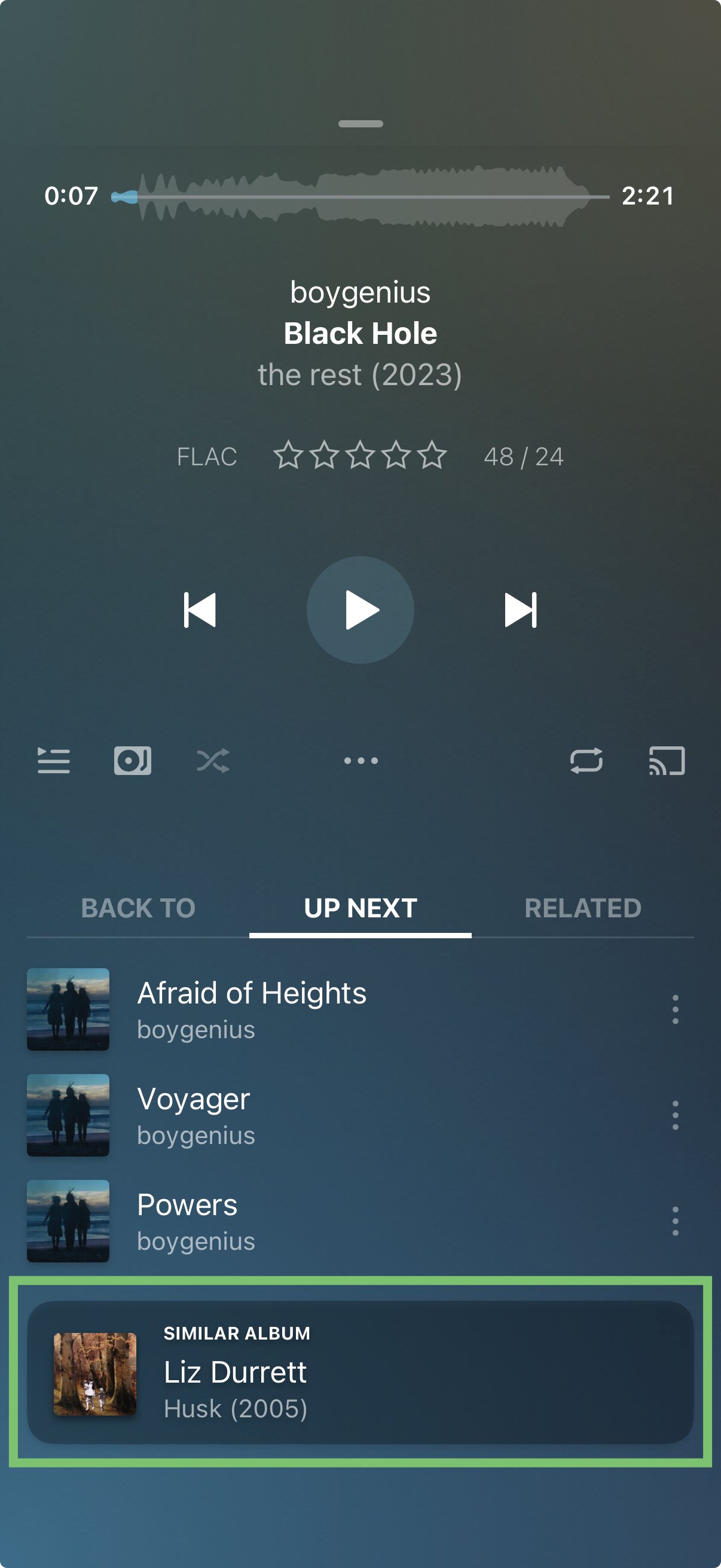Play Voyager from the queue

pyautogui.click(x=194, y=1115)
